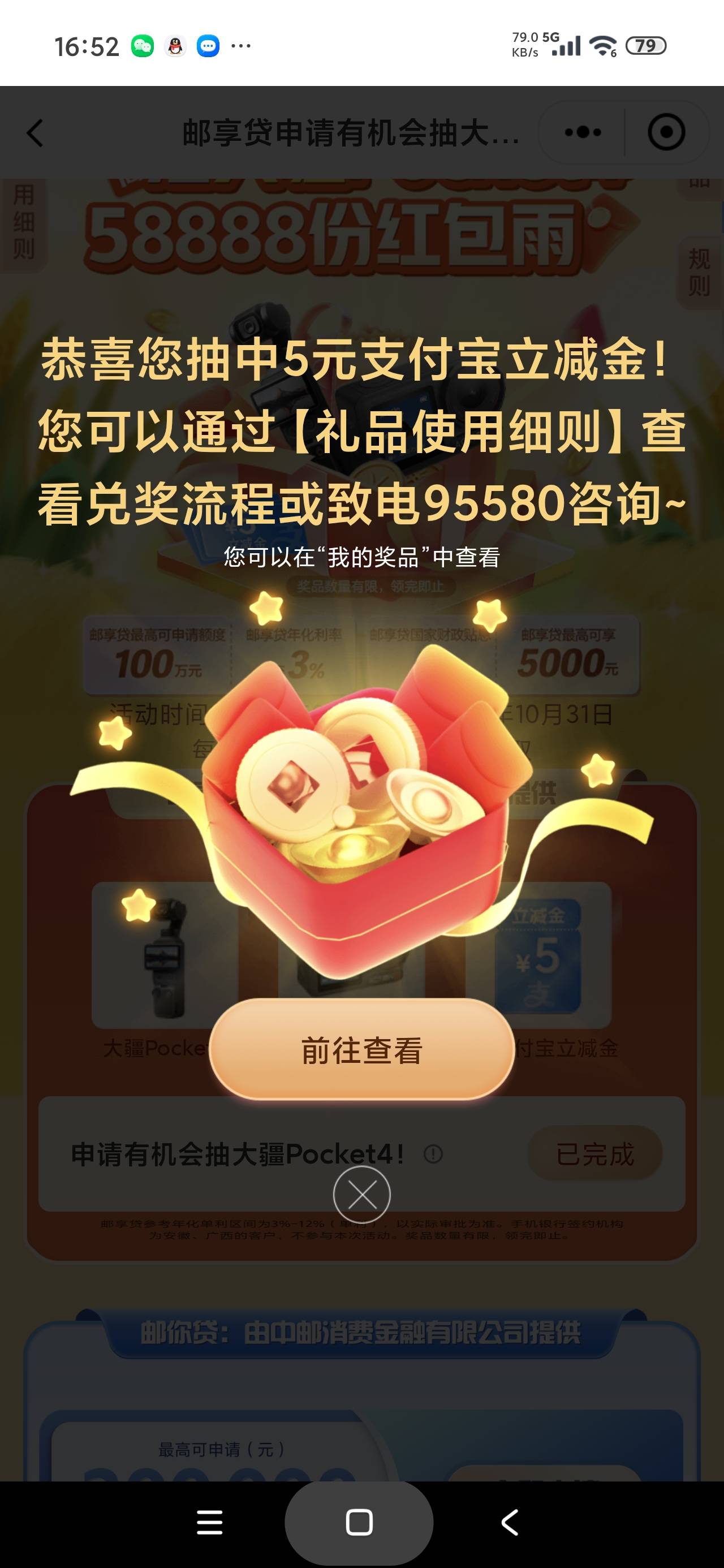Open the system recent apps menu
The width and height of the screenshot is (724, 1568).
(x=209, y=1522)
